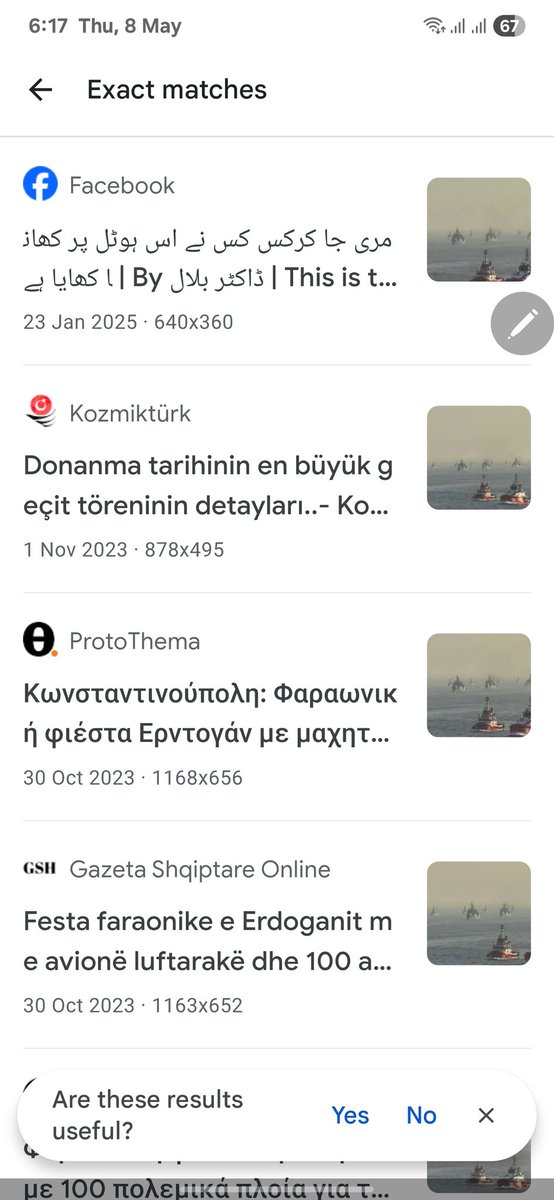The image size is (554, 1200).
Task: Open the Kozmiktürk Donanma tarihinin result
Action: [277, 479]
